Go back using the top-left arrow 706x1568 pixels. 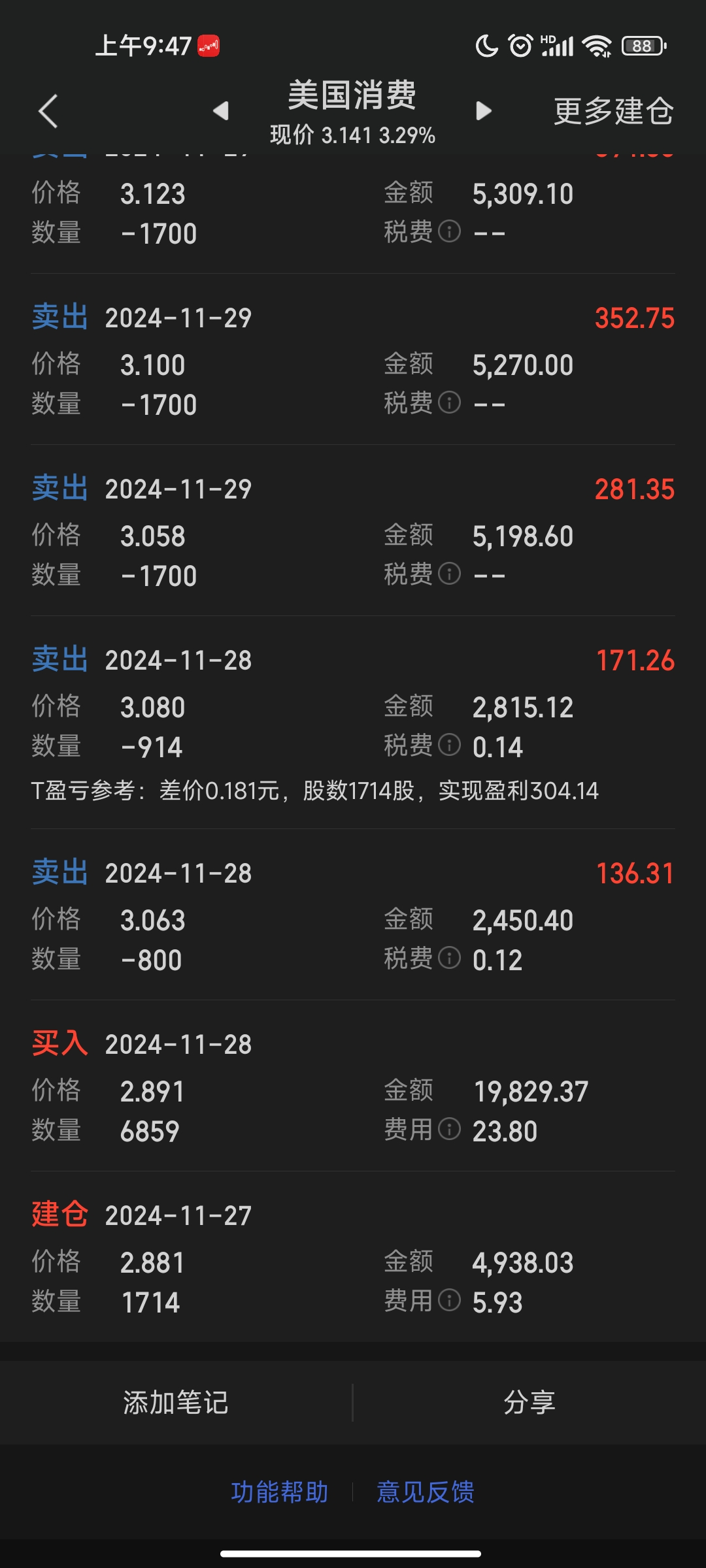click(x=48, y=111)
